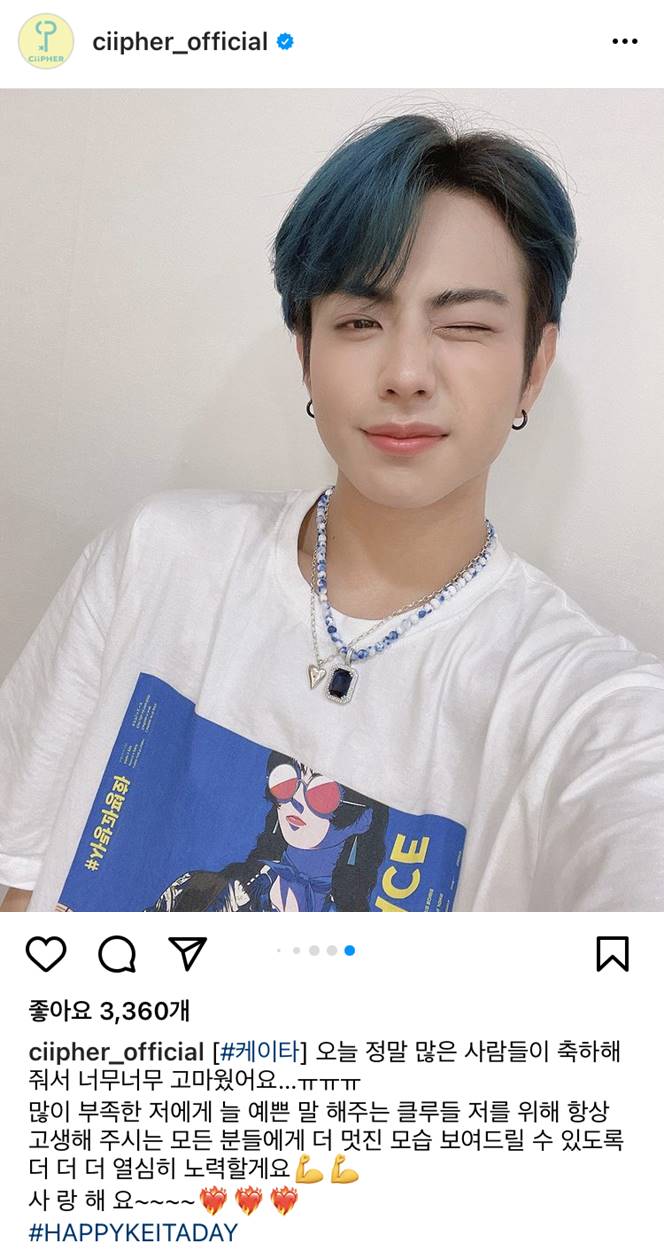This screenshot has width=664, height=1257.
Task: Open the #케이타 hashtag link
Action: click(261, 1052)
